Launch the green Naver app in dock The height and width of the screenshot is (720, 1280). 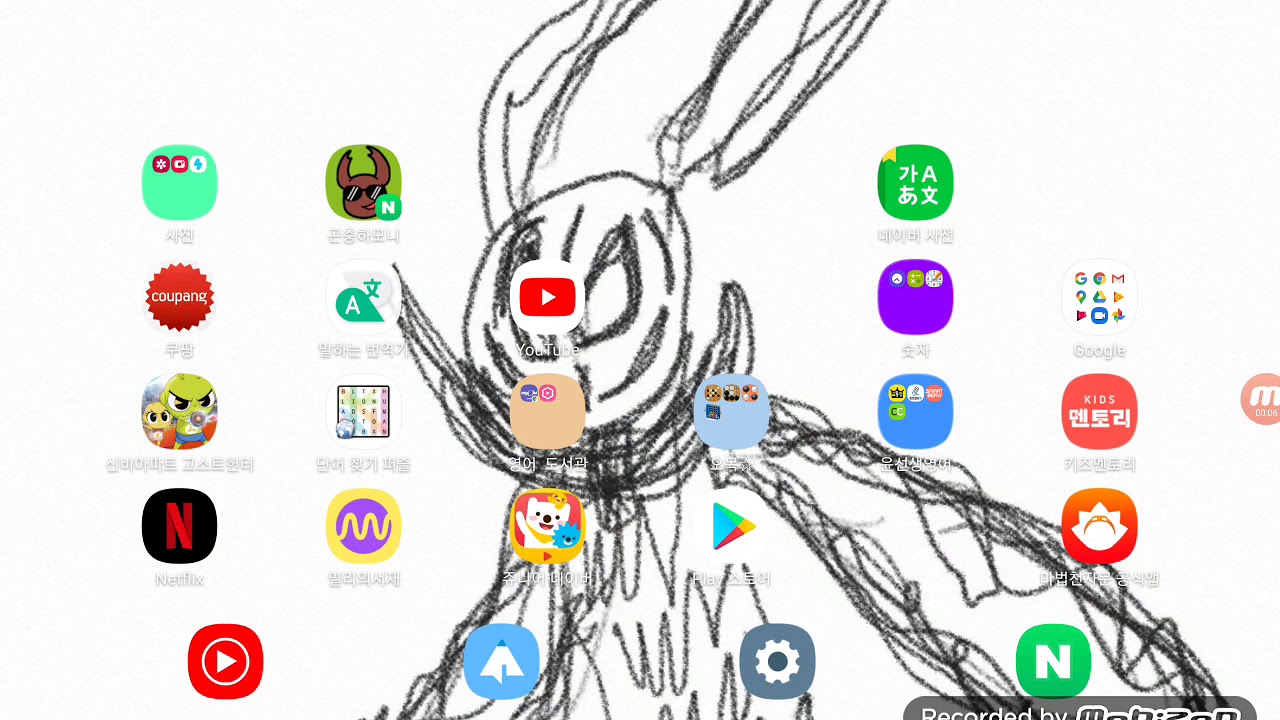coord(1053,661)
